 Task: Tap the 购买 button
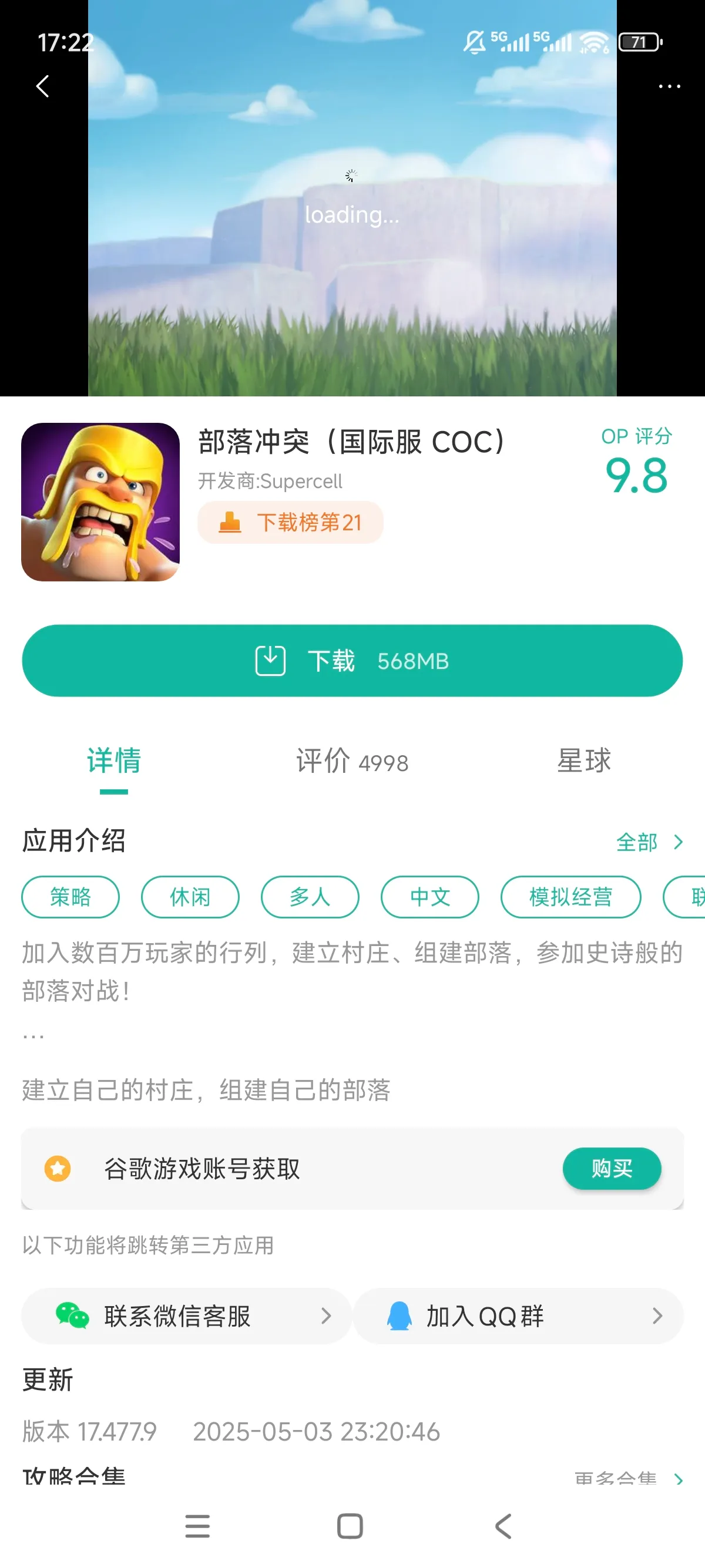[x=611, y=1168]
